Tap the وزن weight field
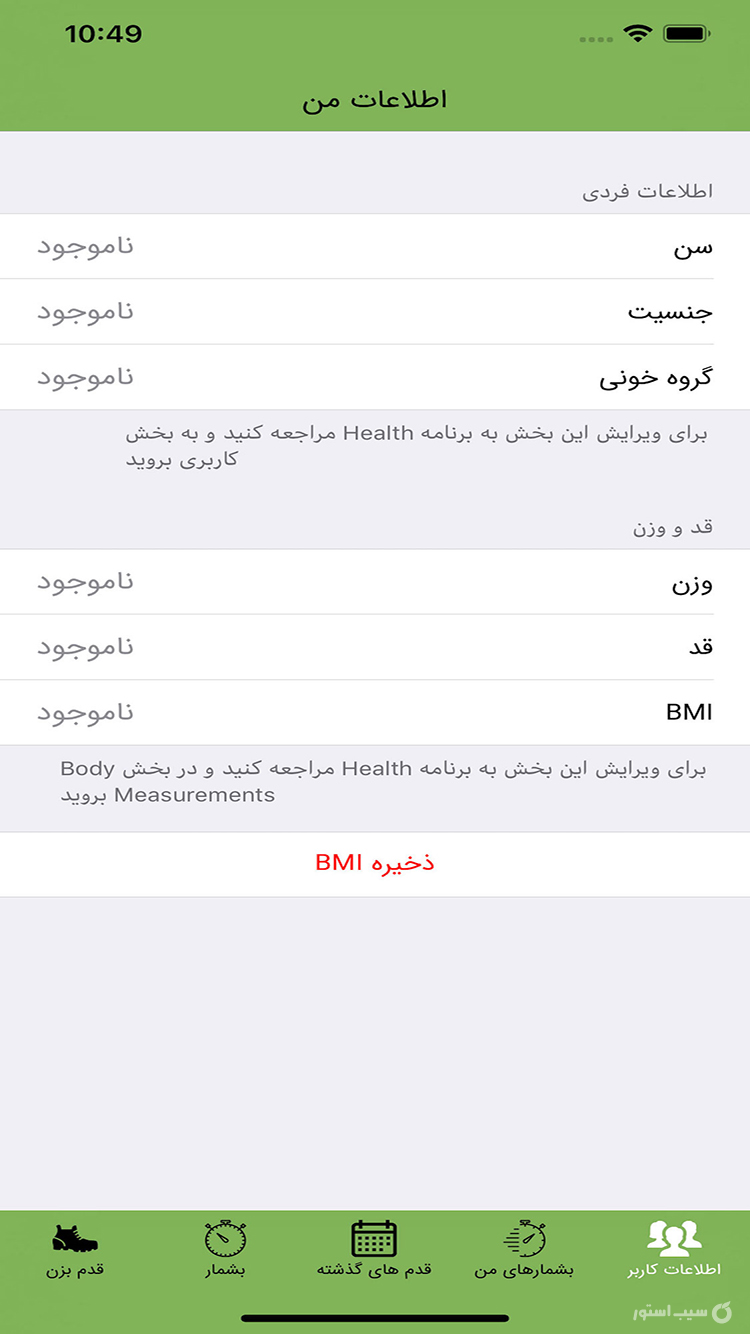The image size is (750, 1334). click(375, 582)
